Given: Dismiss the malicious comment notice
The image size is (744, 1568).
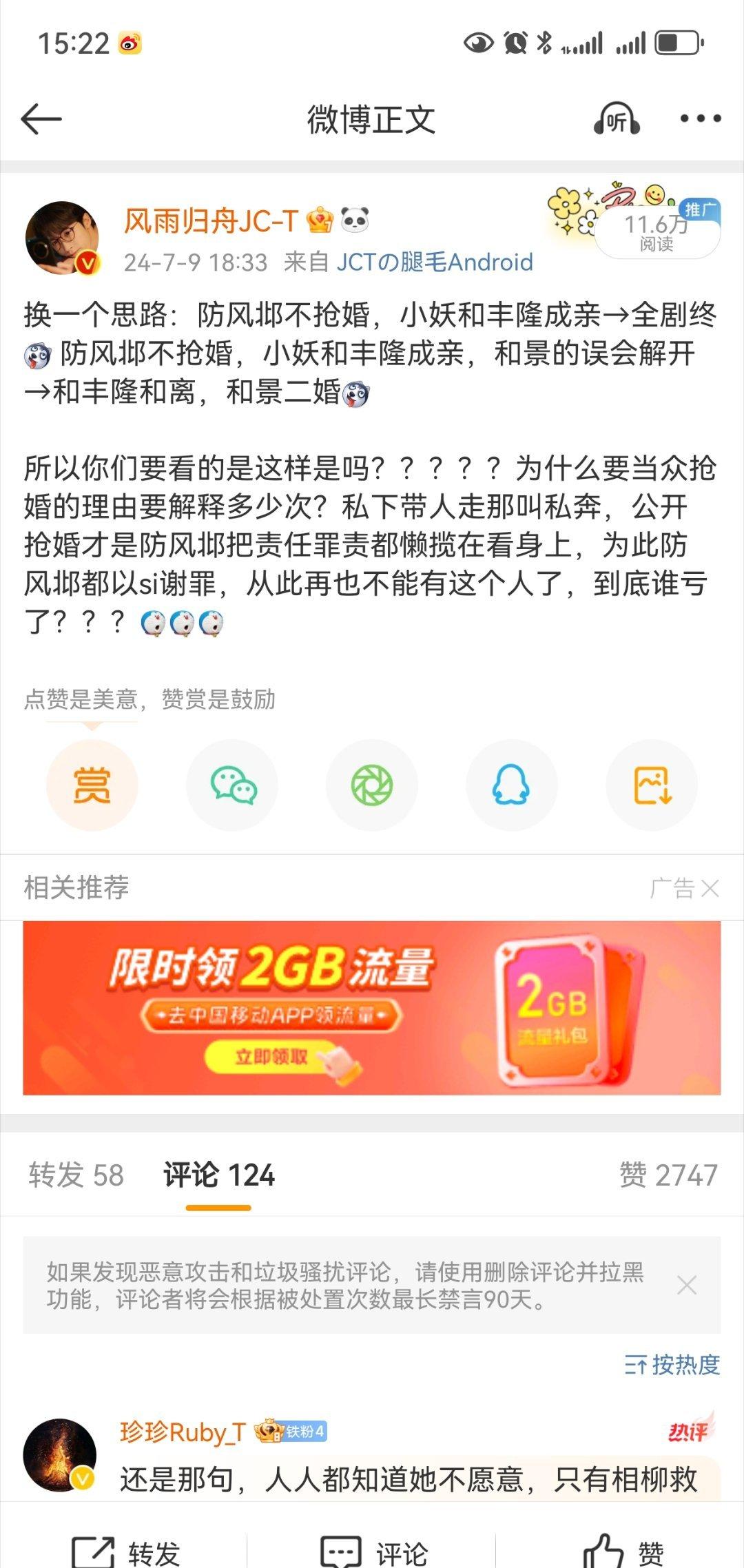Looking at the screenshot, I should [687, 1285].
